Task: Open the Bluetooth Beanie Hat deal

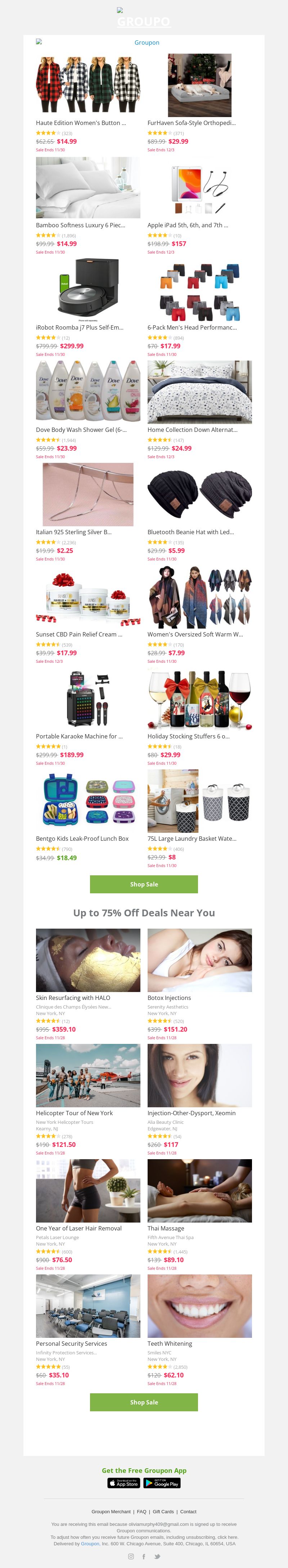Action: point(199,493)
